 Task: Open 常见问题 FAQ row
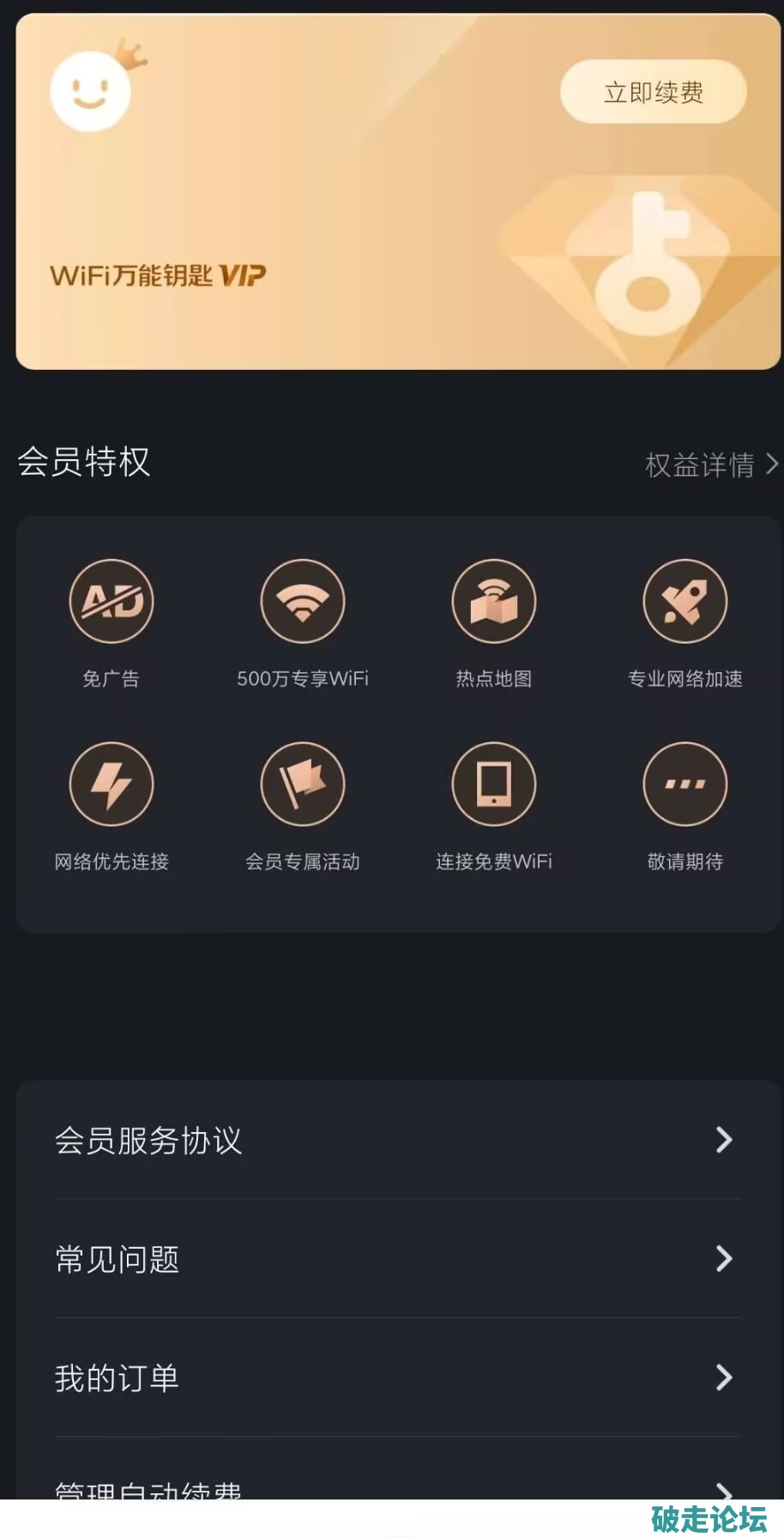pos(396,1259)
